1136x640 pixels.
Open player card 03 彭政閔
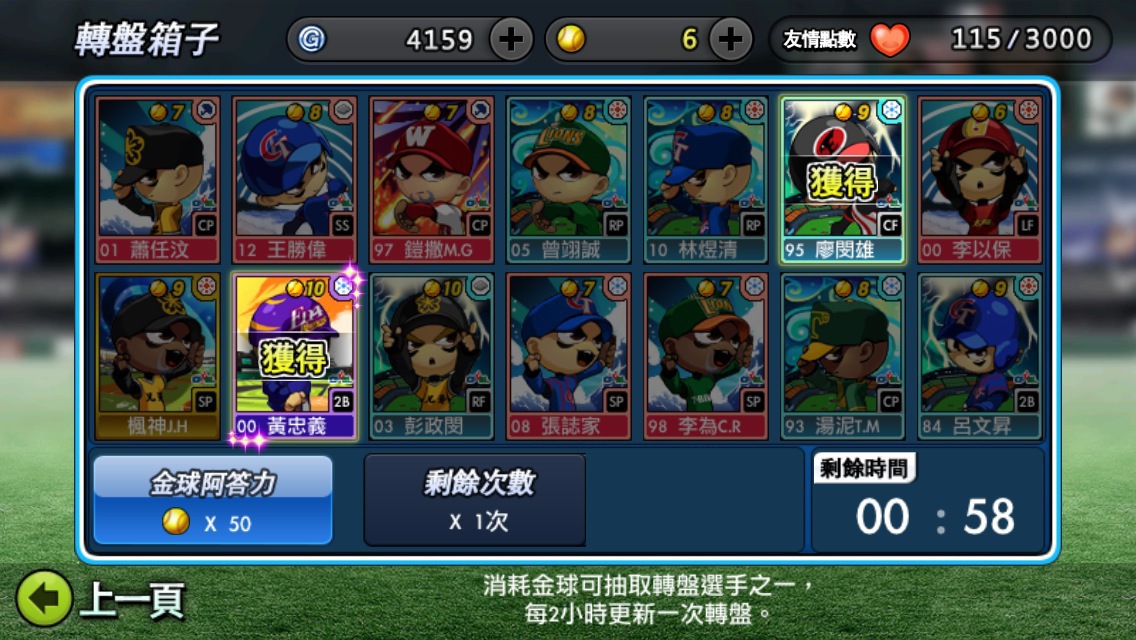pos(431,357)
